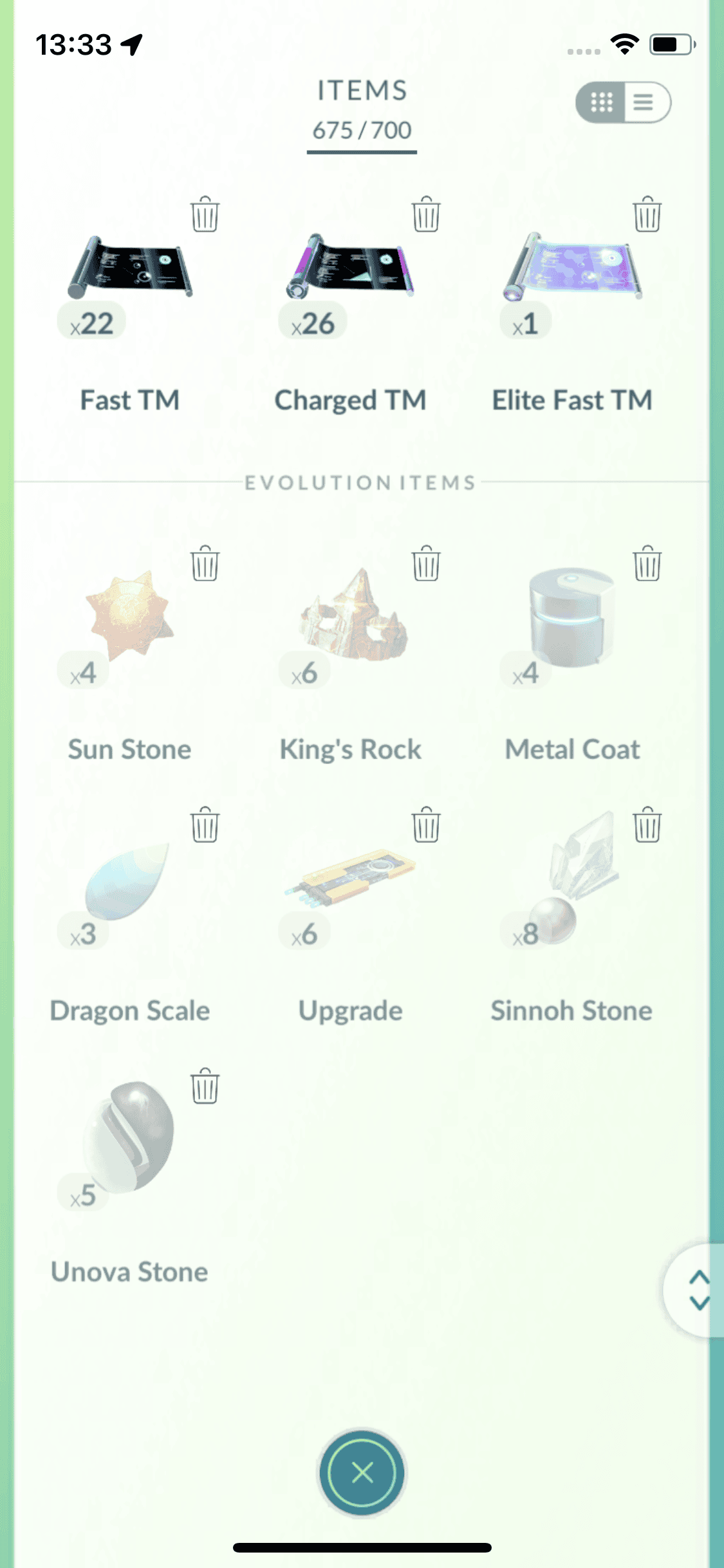Open the Sinnoh Stone item

tap(572, 882)
